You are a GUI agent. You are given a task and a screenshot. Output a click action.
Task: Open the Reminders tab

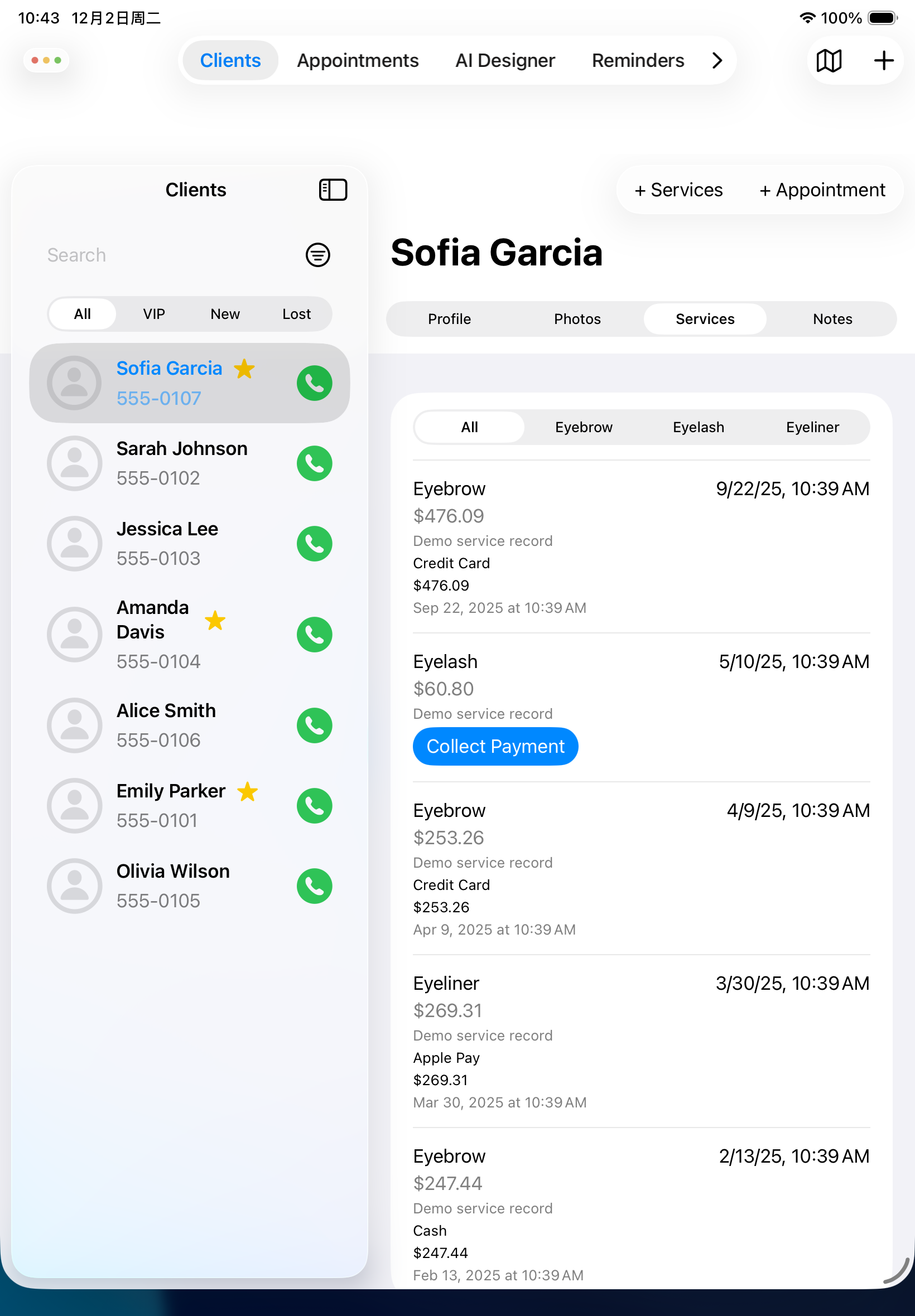pos(638,60)
